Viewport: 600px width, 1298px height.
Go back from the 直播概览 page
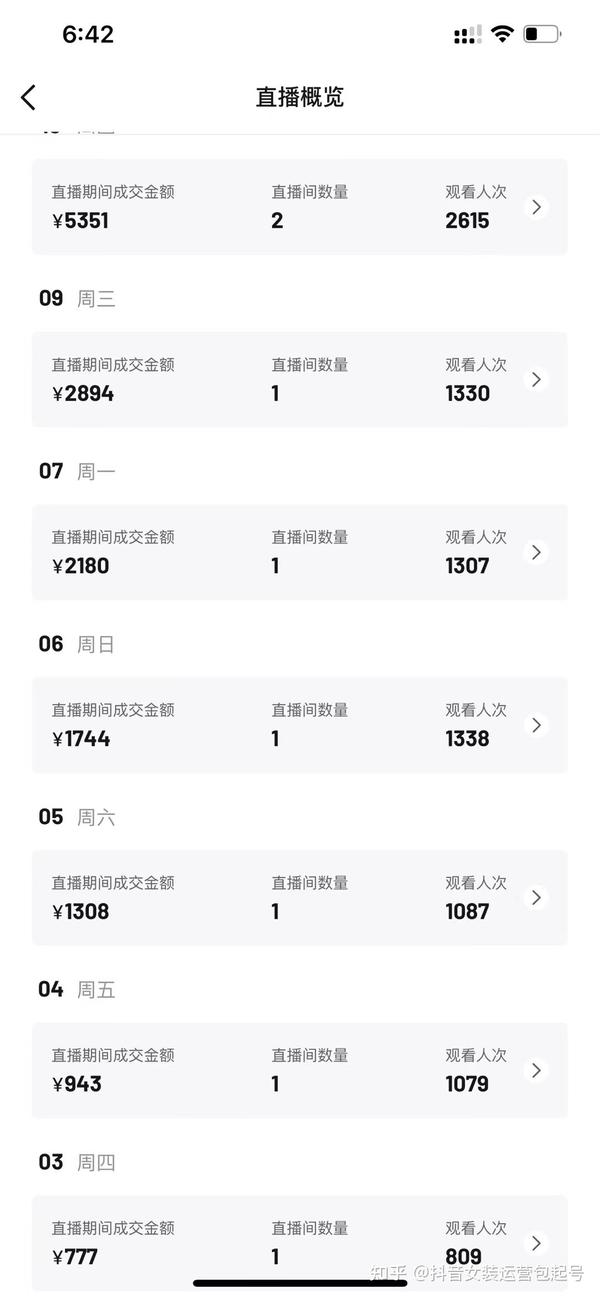[28, 97]
